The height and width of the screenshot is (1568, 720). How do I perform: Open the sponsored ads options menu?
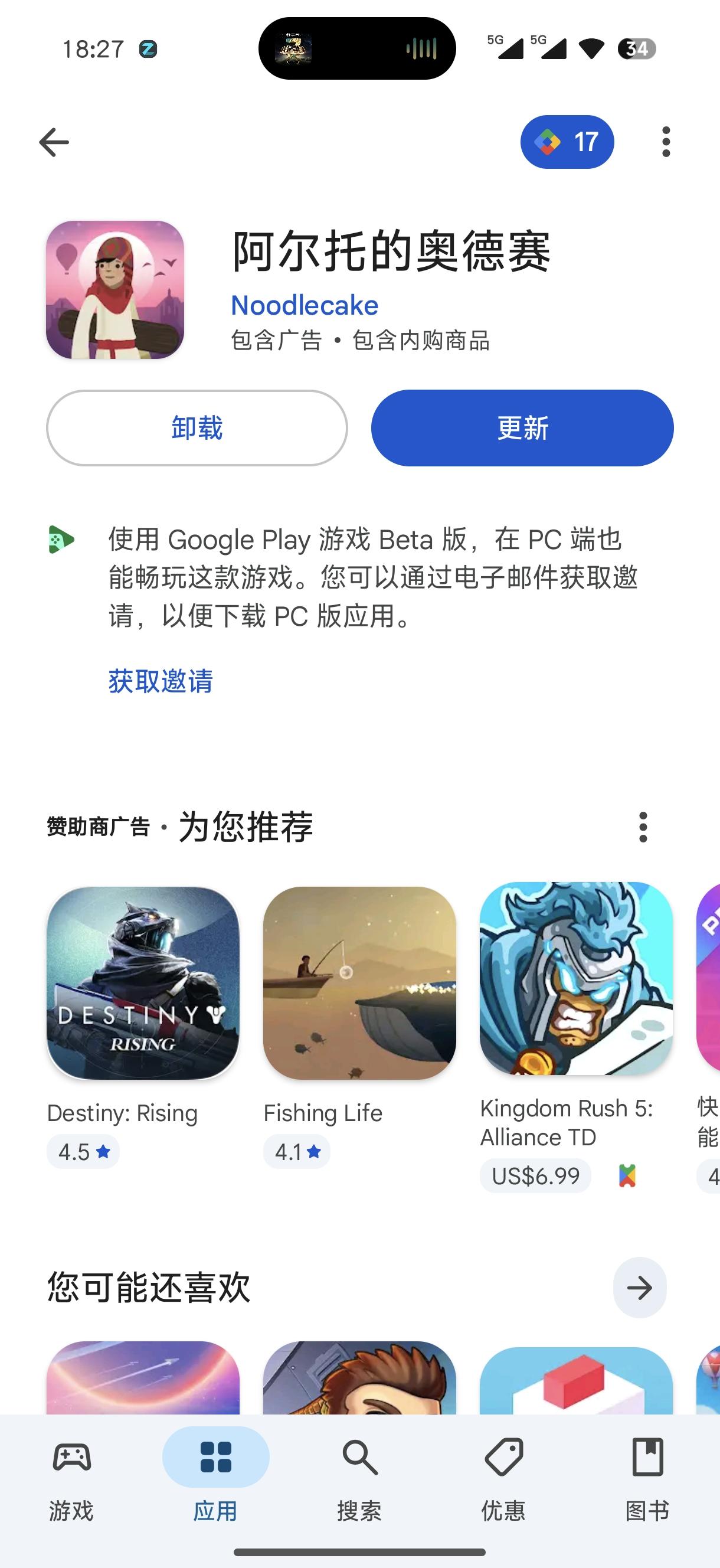[644, 827]
